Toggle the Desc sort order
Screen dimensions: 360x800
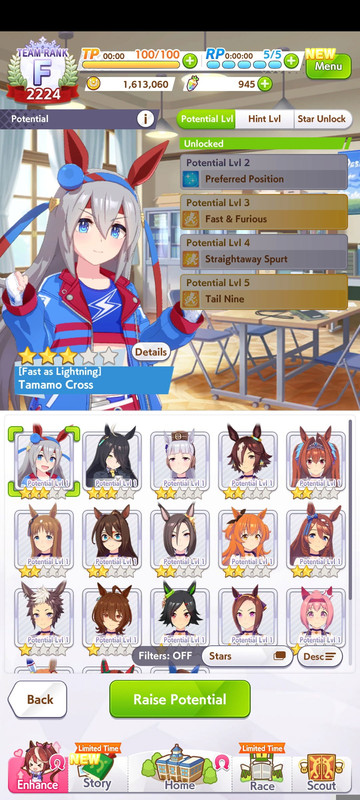coord(320,656)
